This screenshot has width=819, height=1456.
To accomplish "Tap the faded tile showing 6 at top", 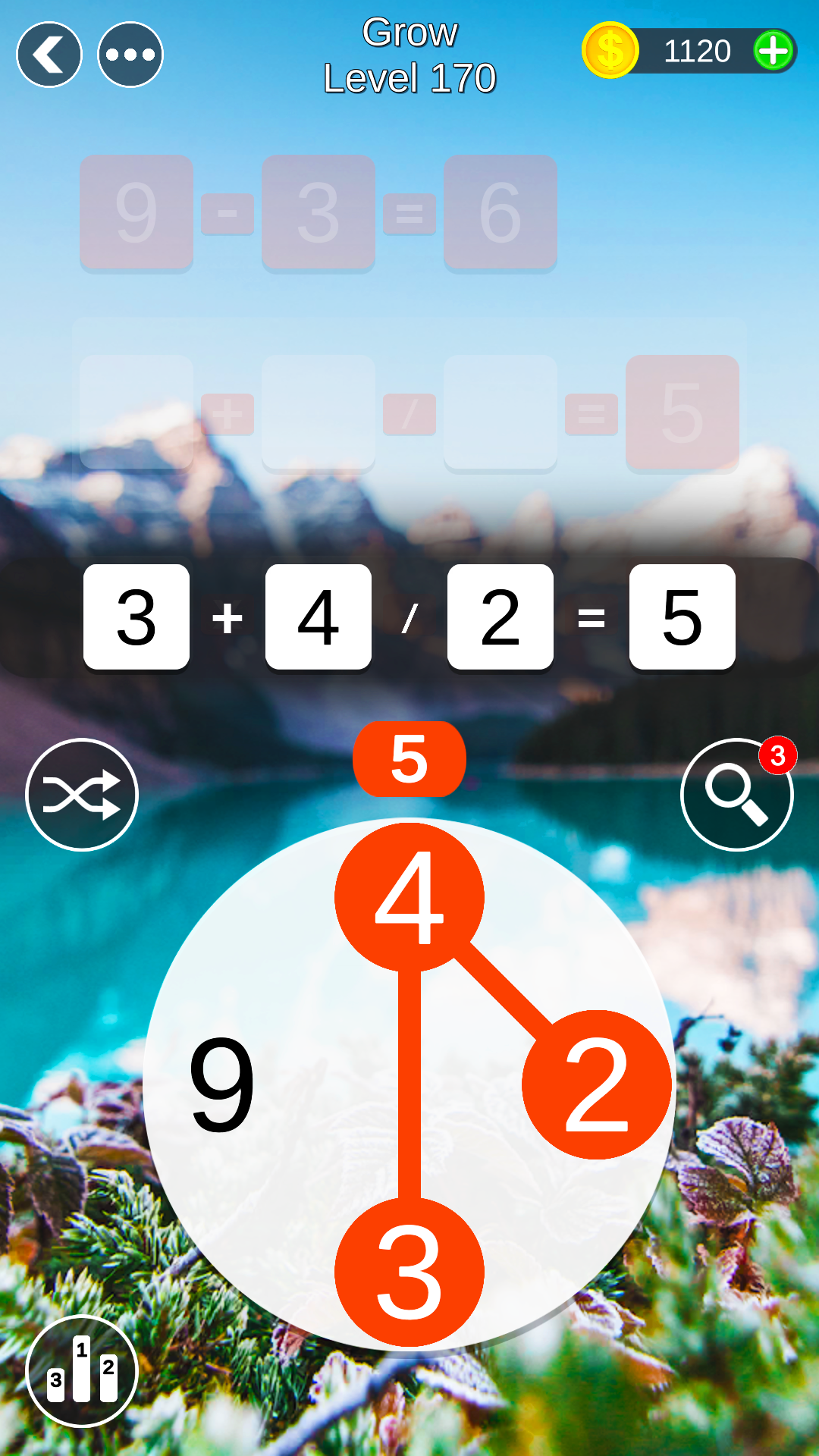I will (x=500, y=213).
